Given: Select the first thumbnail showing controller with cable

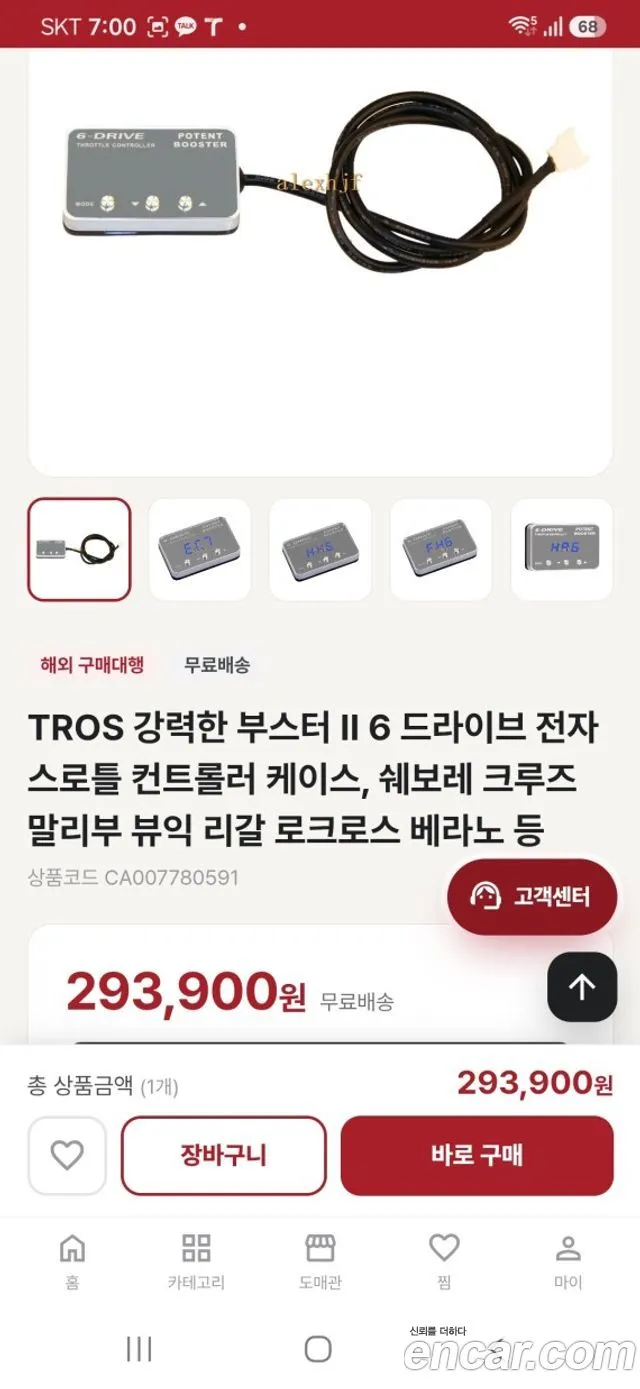Looking at the screenshot, I should click(79, 549).
